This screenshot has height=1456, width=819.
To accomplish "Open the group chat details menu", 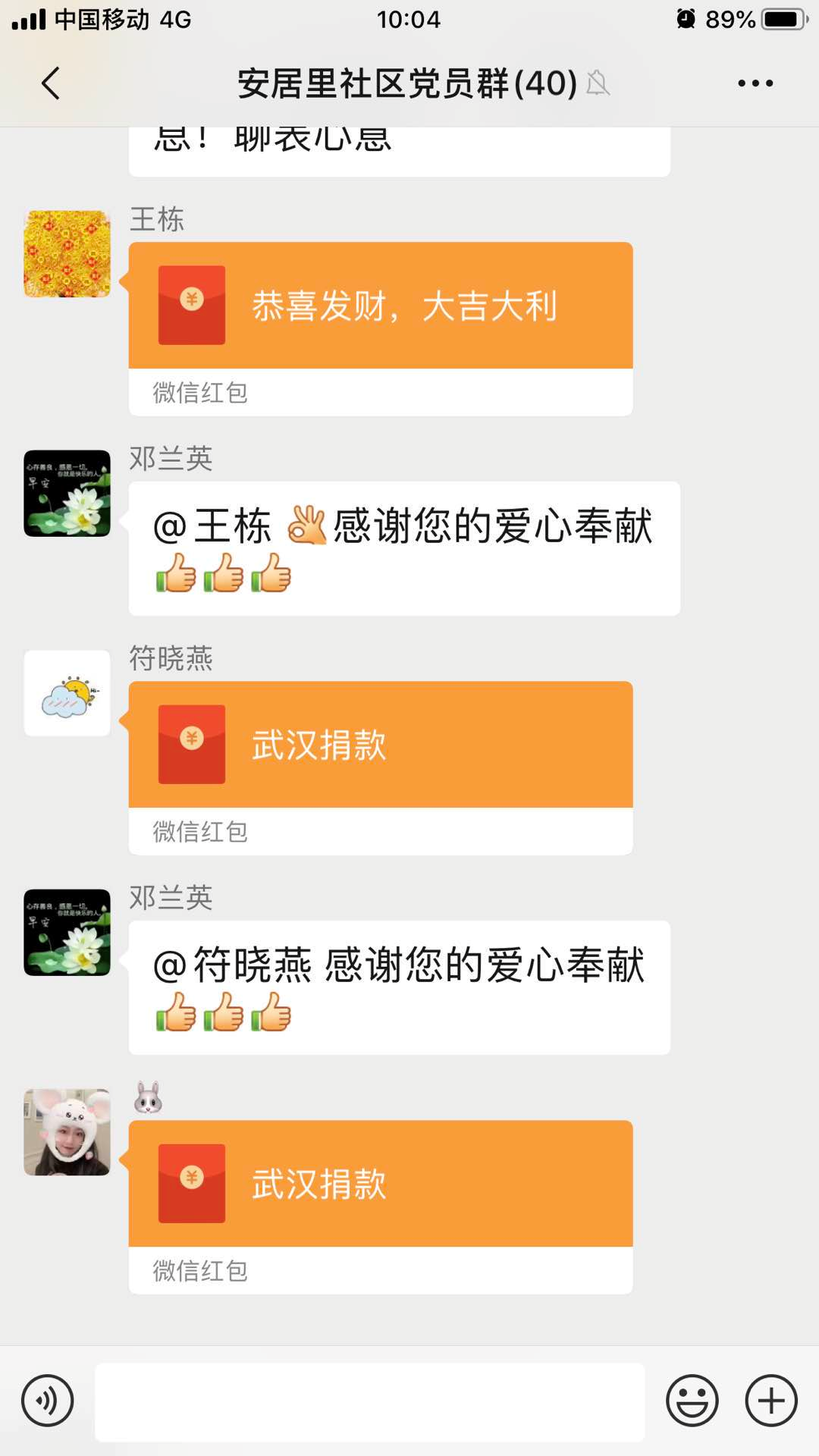I will pyautogui.click(x=755, y=83).
